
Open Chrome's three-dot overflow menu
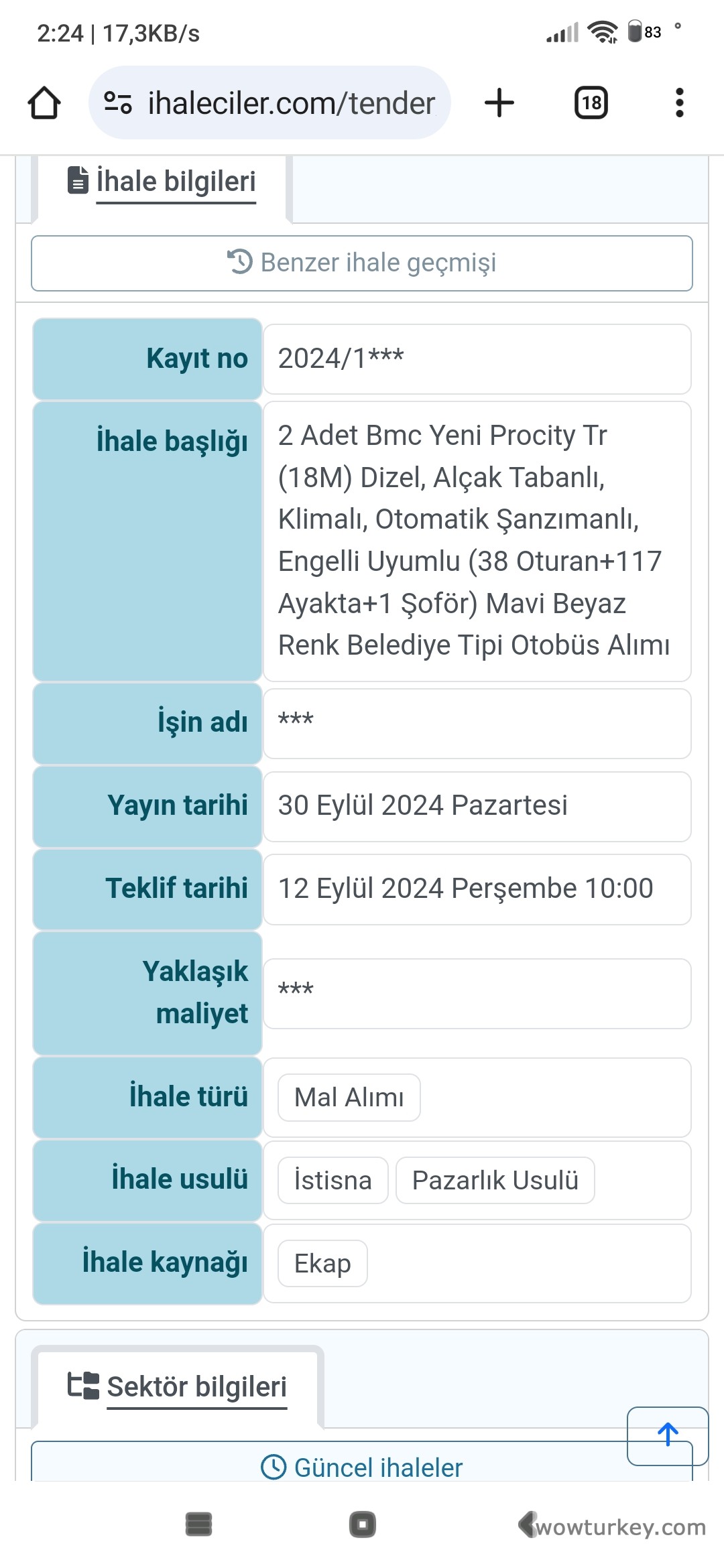point(679,102)
